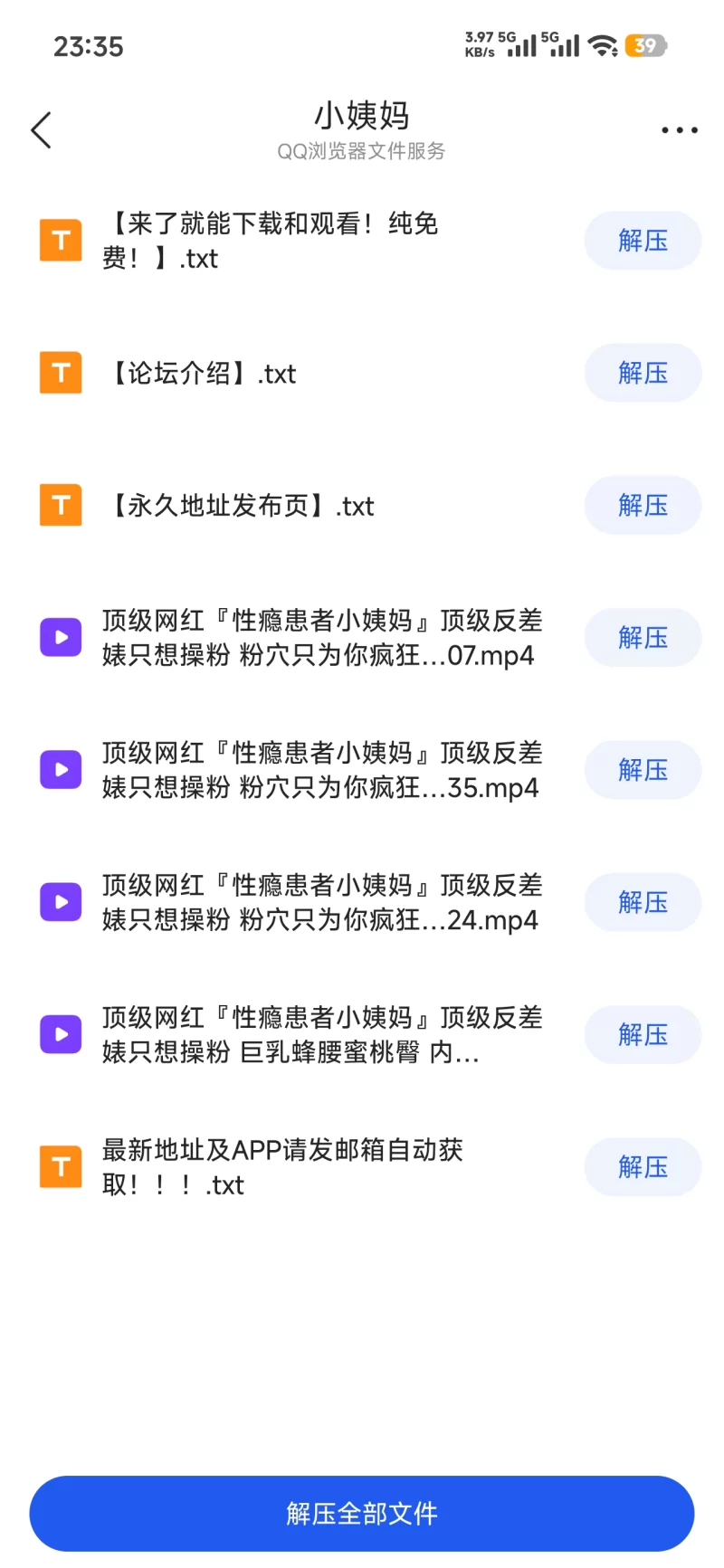Hit 解压 beside the 纯免费 text file

(x=643, y=241)
